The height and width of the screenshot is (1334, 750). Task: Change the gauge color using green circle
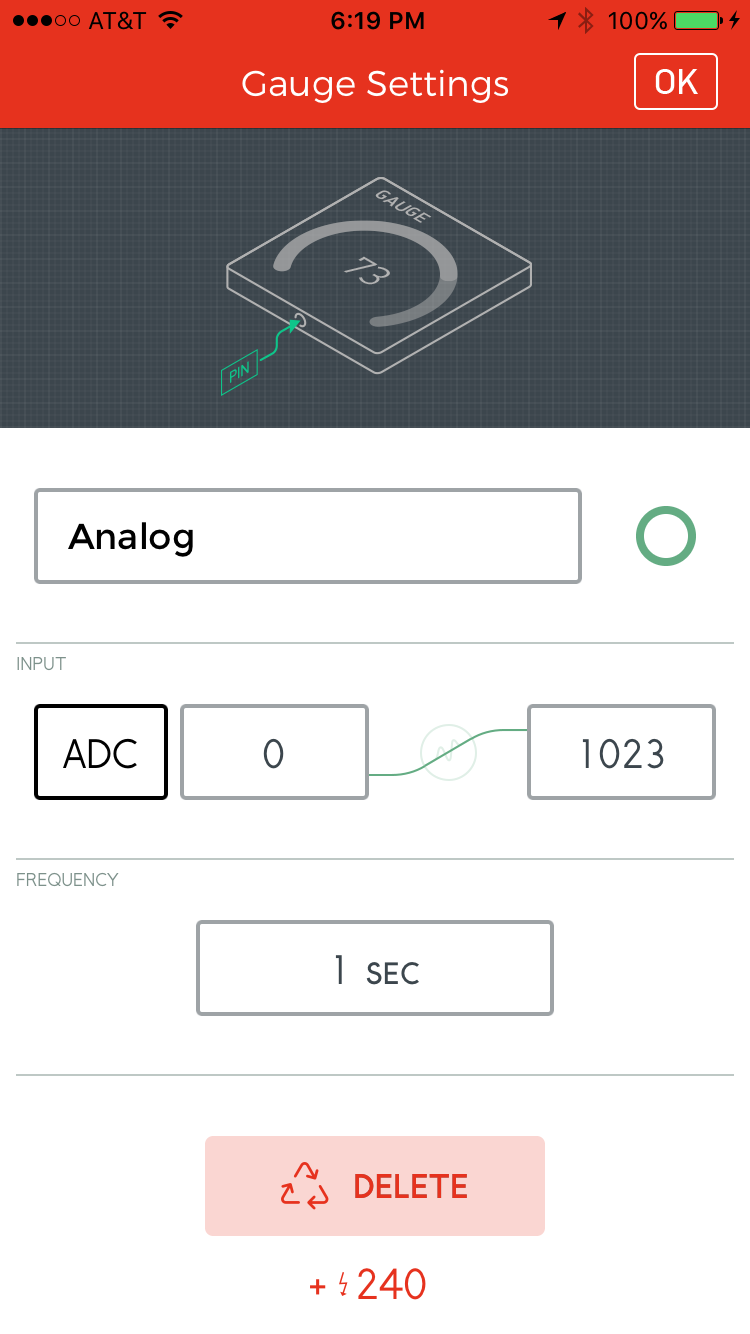click(x=666, y=537)
